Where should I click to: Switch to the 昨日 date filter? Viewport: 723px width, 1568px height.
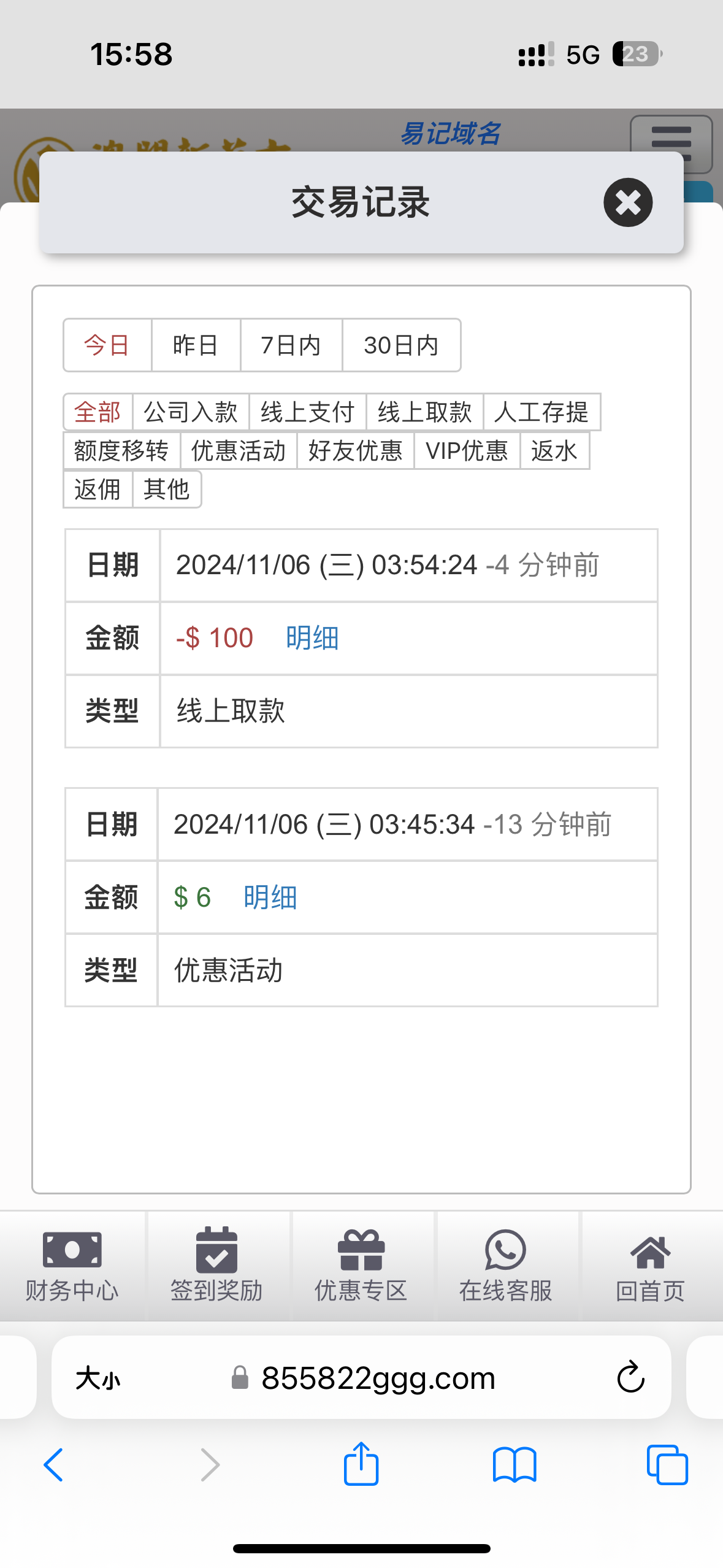195,345
